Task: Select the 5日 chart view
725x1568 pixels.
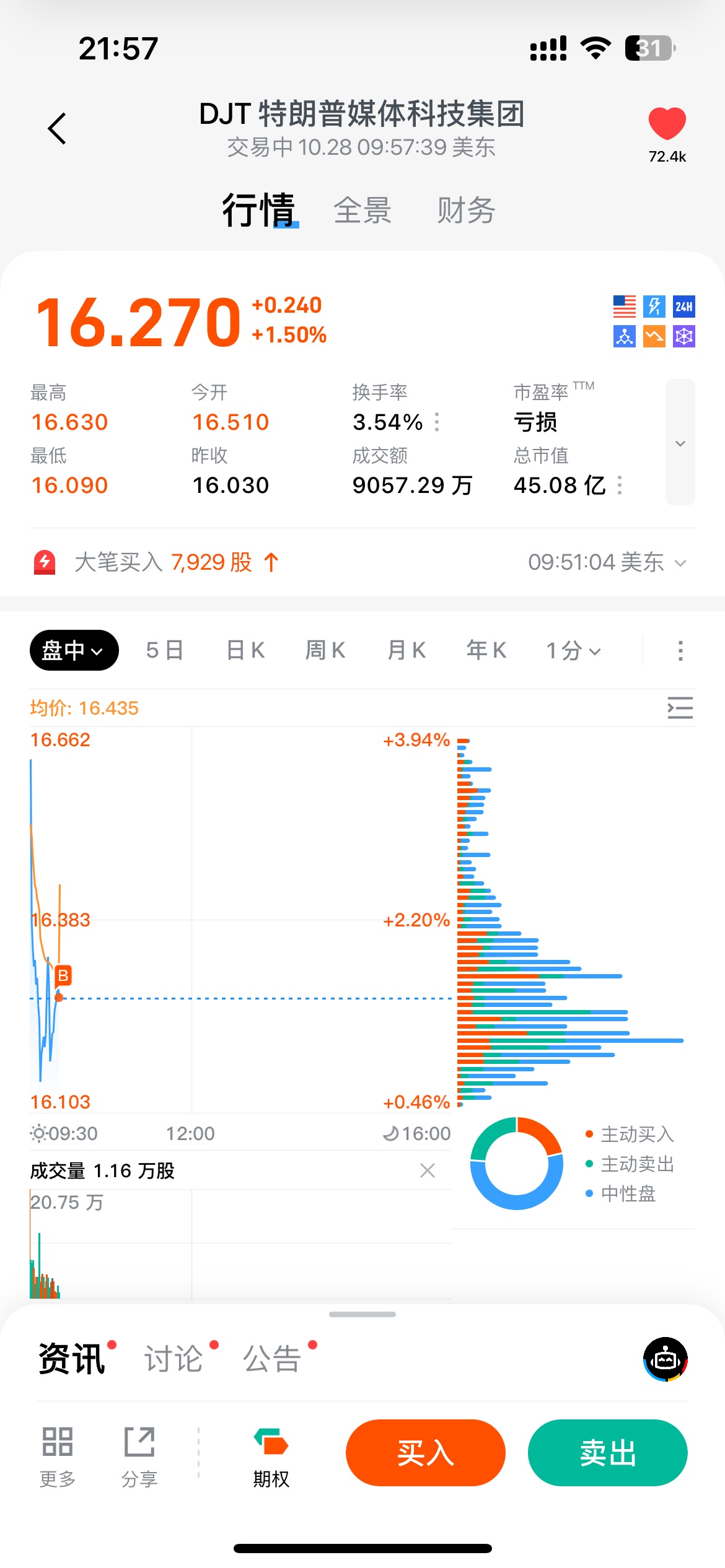Action: click(x=165, y=650)
